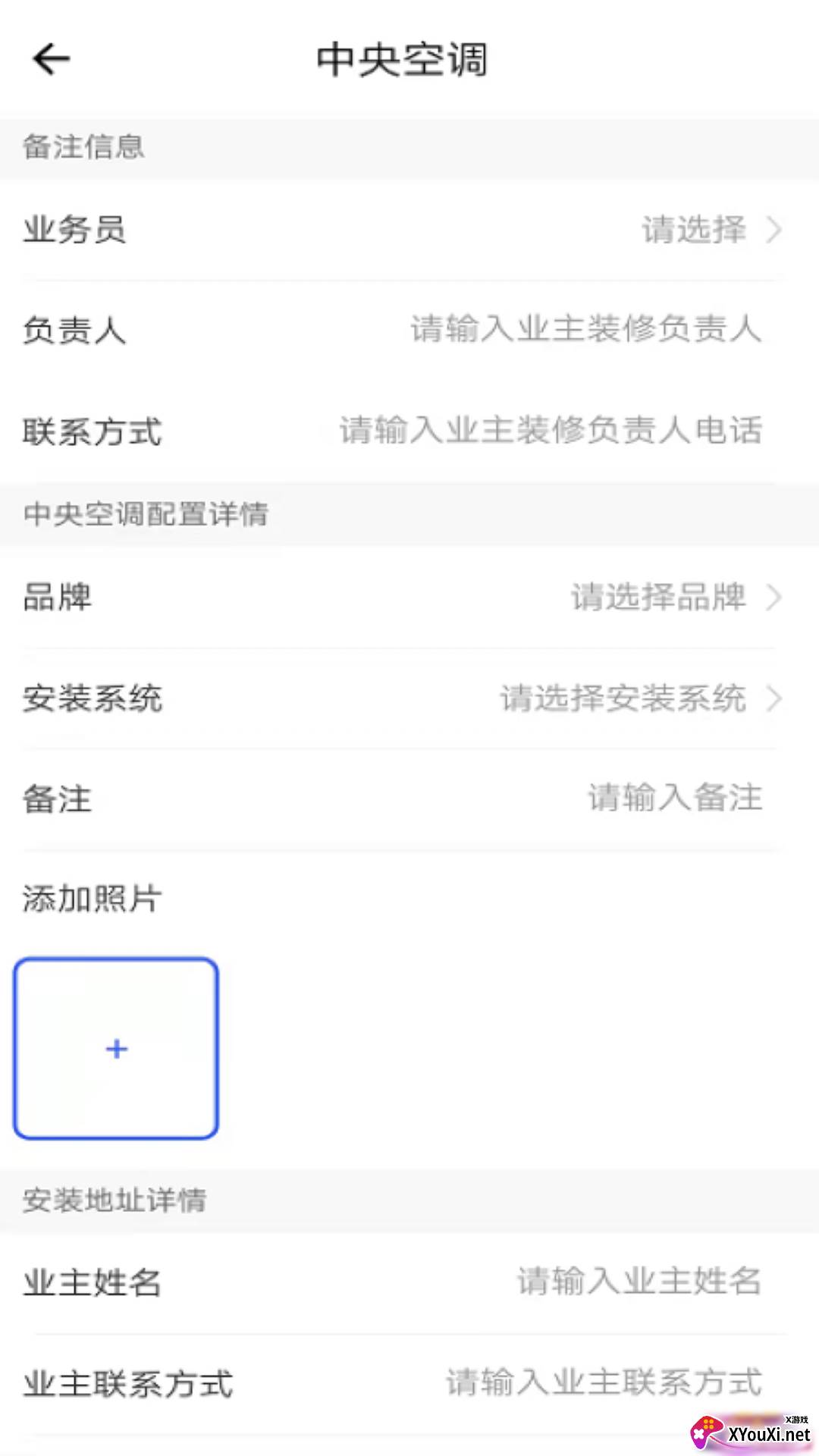The image size is (819, 1456).
Task: Open the 业务员 selection row
Action: (x=409, y=230)
